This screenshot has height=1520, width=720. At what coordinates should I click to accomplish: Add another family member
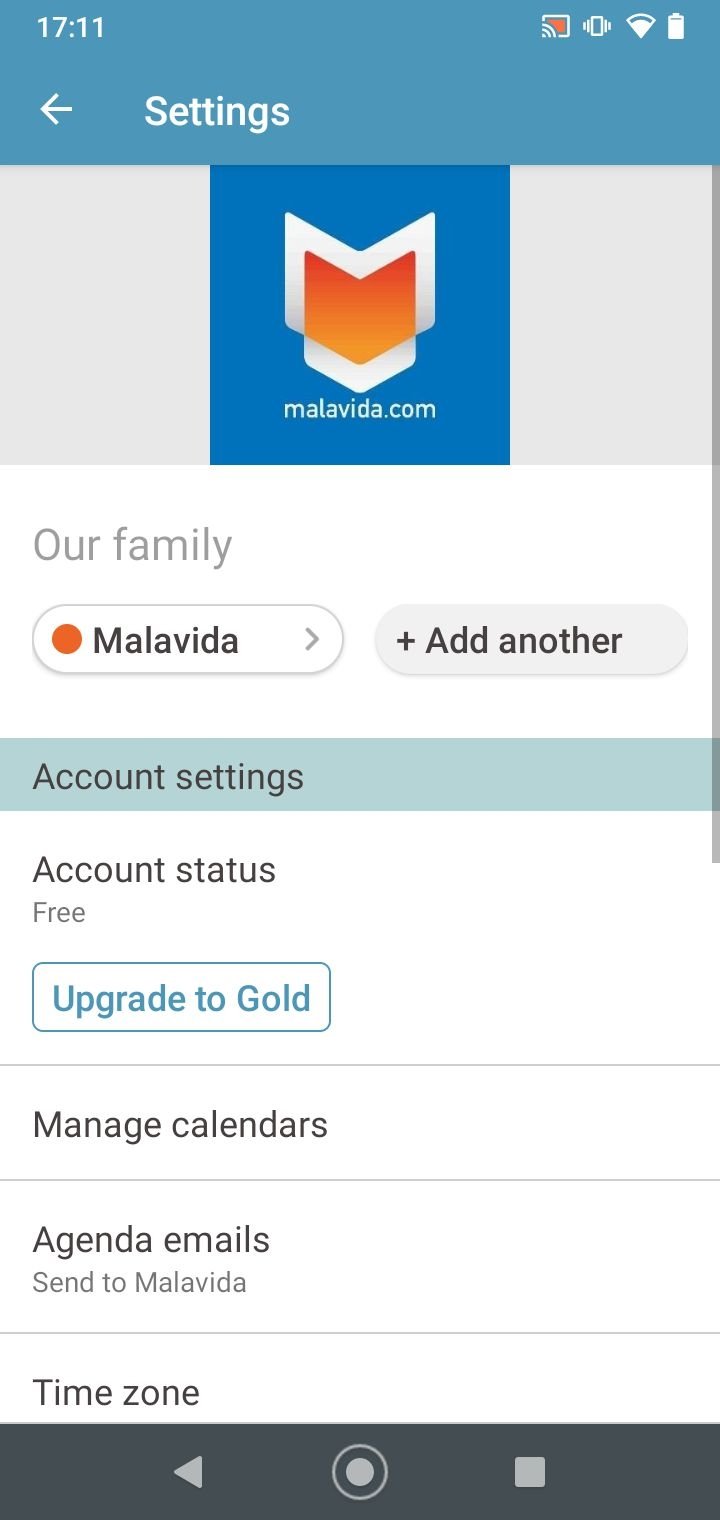[531, 640]
